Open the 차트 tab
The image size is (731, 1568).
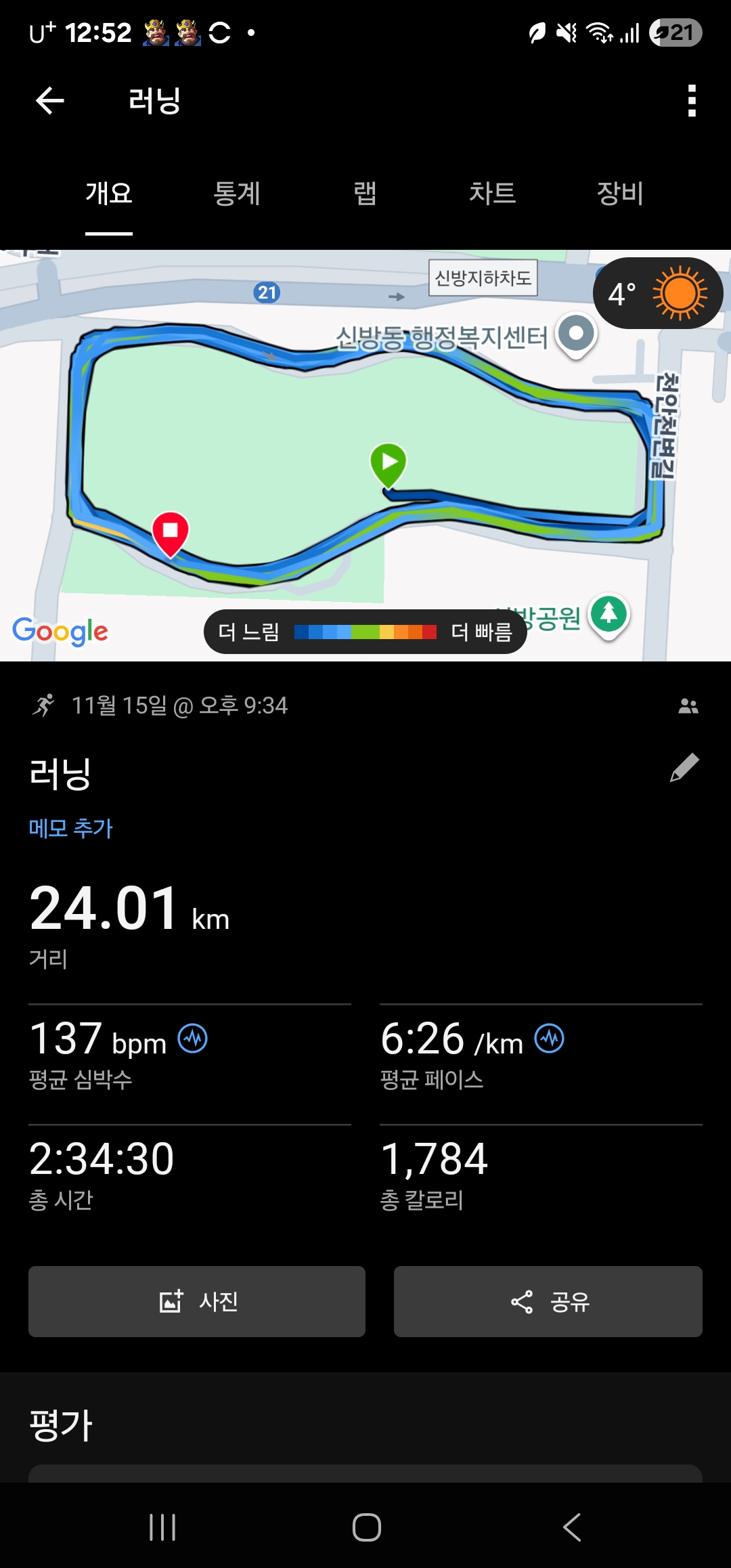492,194
